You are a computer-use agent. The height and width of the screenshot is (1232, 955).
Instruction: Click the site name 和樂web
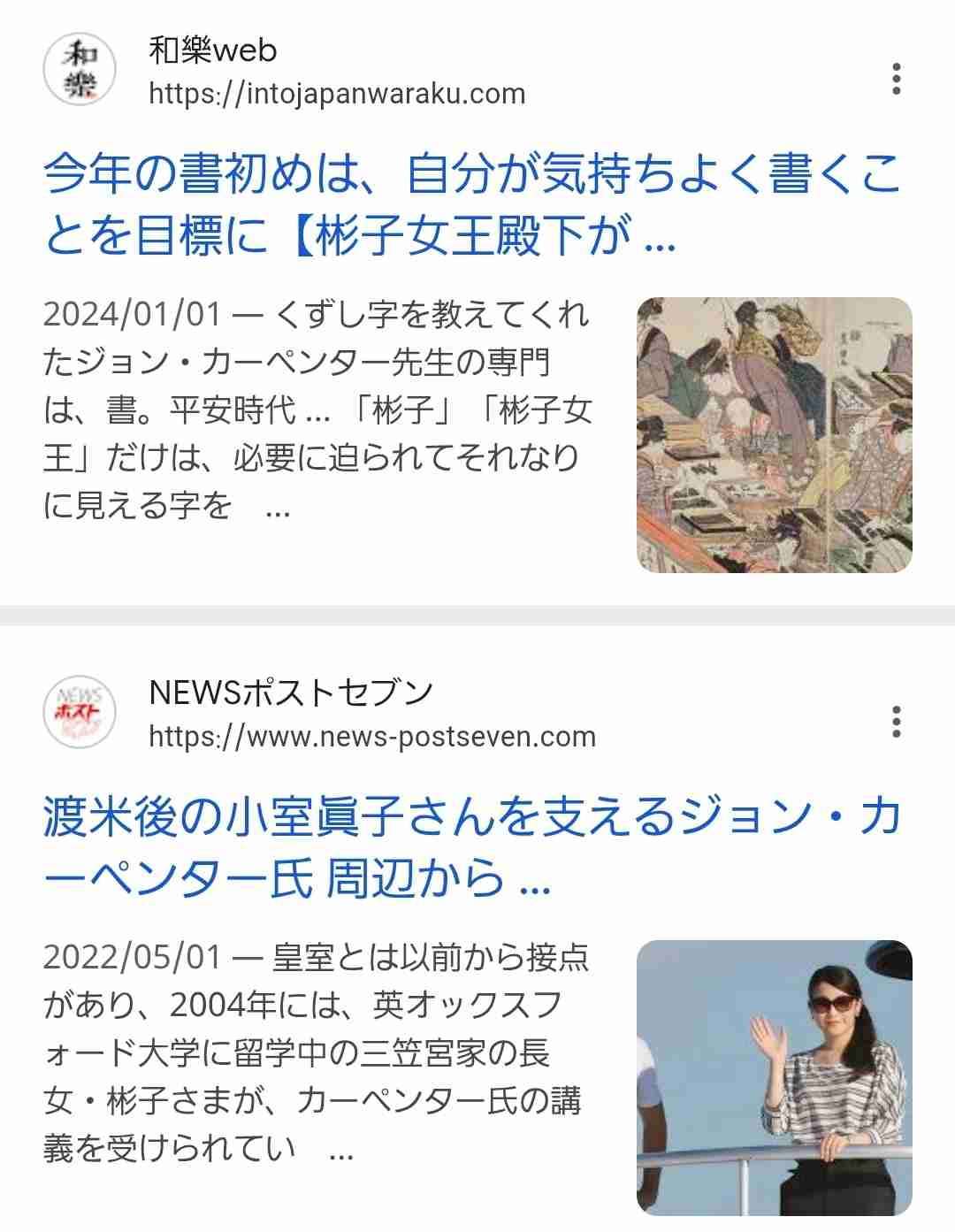210,50
